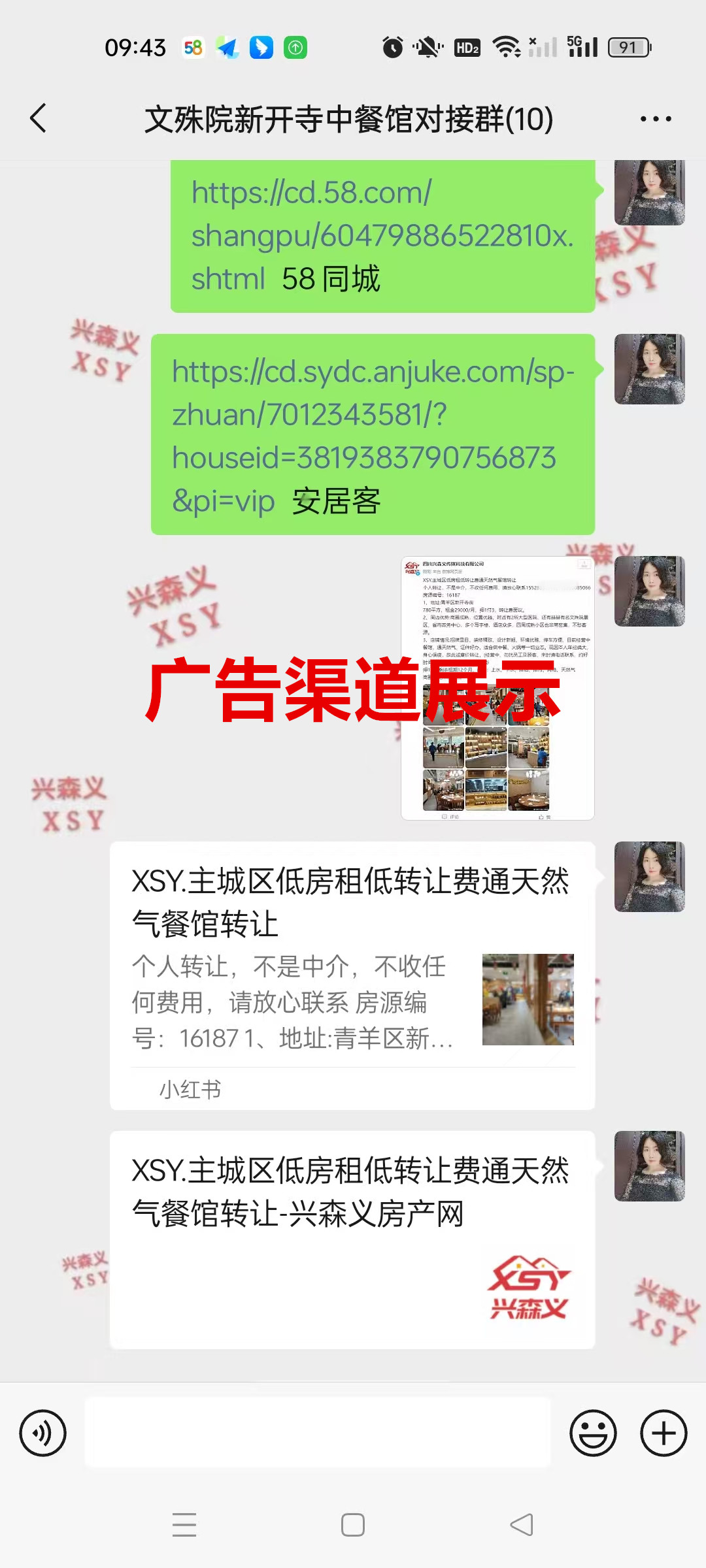Image resolution: width=706 pixels, height=1568 pixels.
Task: Open the emoji picker
Action: (593, 1433)
